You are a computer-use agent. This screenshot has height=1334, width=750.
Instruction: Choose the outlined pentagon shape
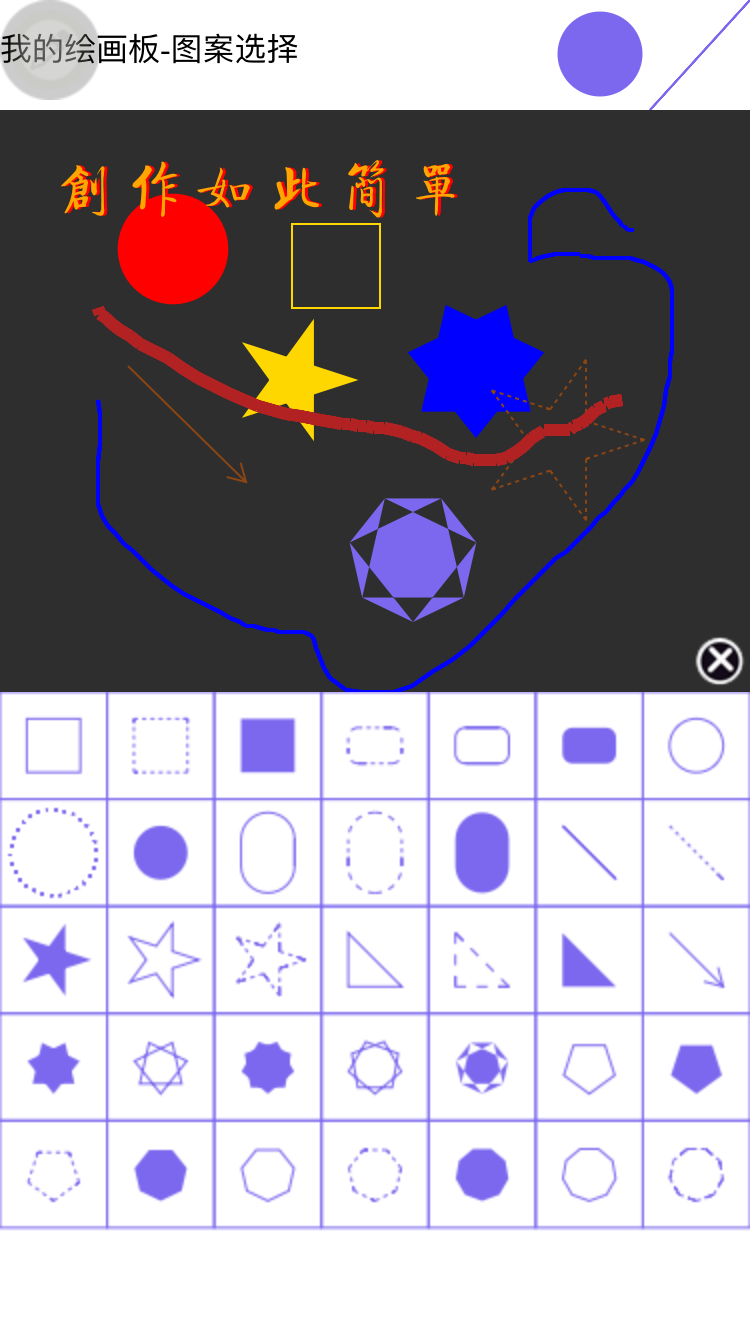click(x=589, y=1067)
